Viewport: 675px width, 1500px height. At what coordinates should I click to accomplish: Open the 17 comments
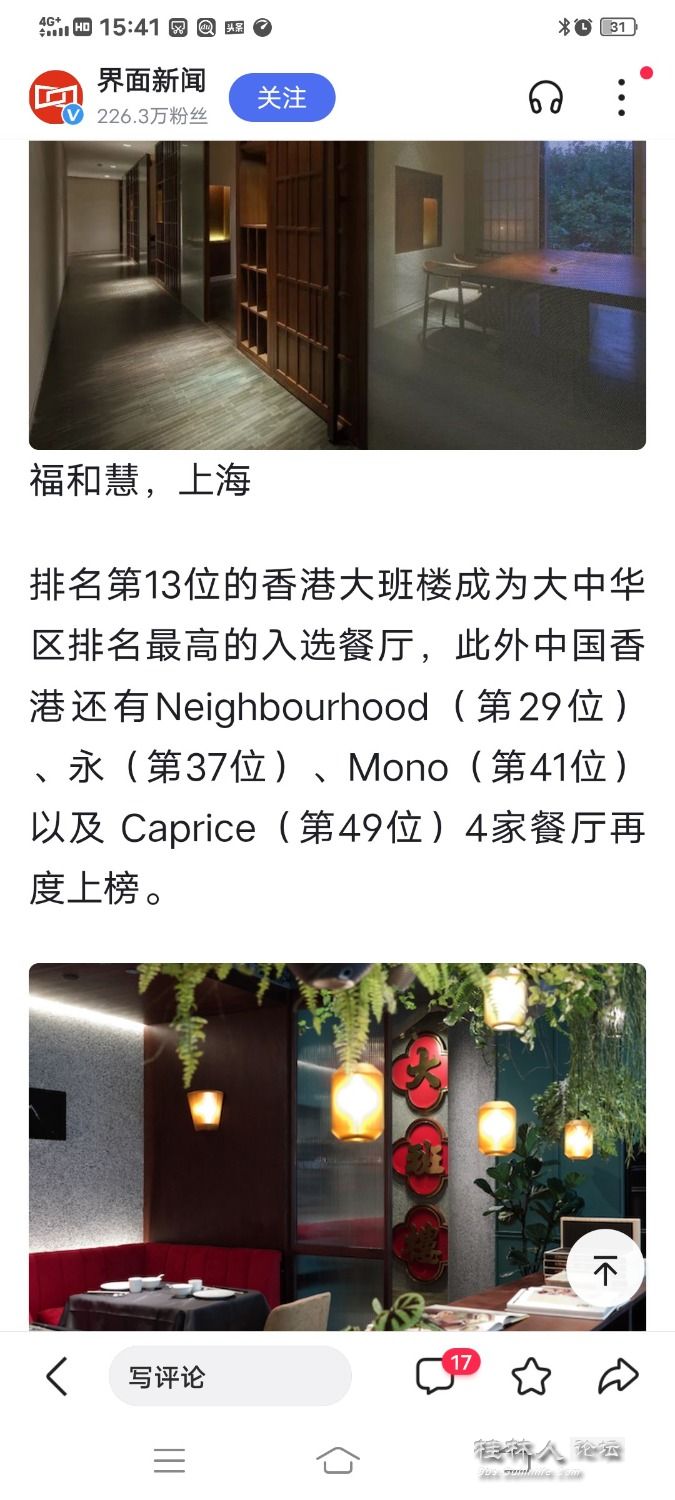pyautogui.click(x=437, y=1376)
